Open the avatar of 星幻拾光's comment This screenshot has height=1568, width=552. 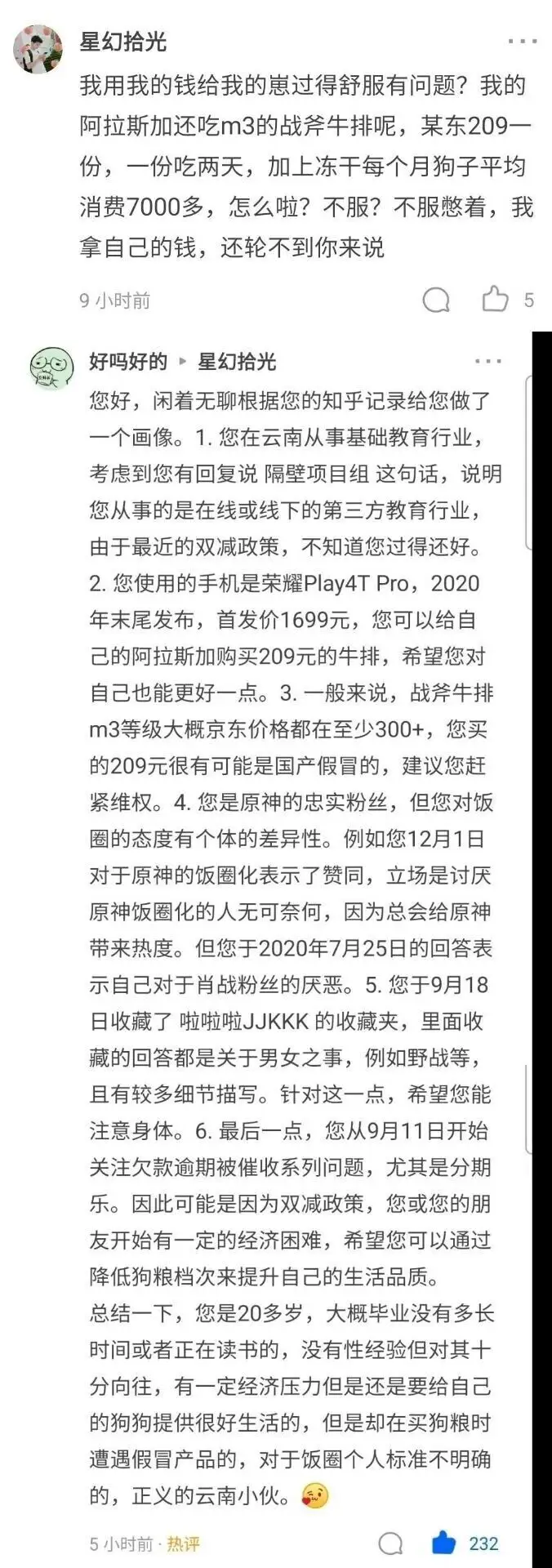click(x=38, y=48)
